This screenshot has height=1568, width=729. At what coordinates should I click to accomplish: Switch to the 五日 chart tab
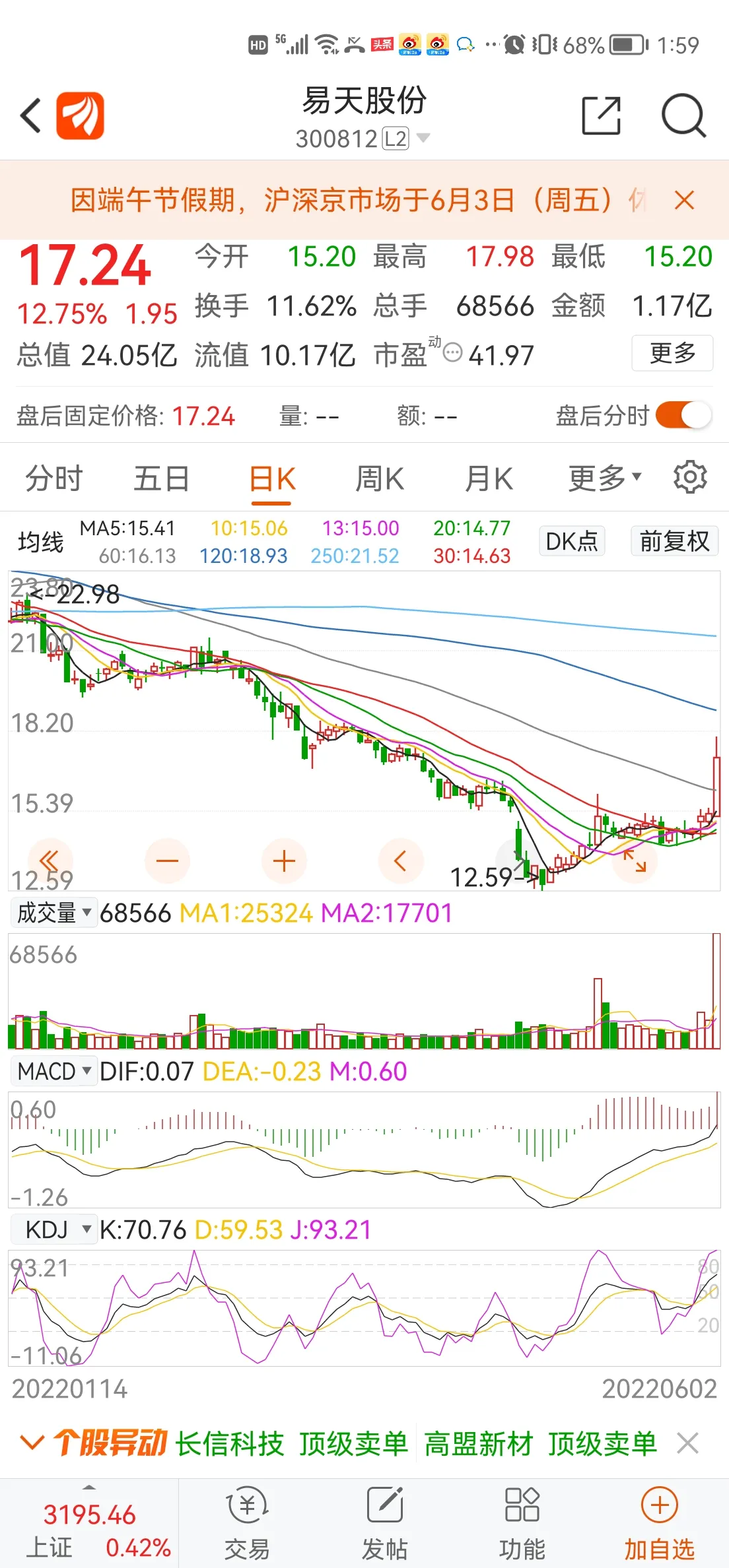click(x=162, y=478)
